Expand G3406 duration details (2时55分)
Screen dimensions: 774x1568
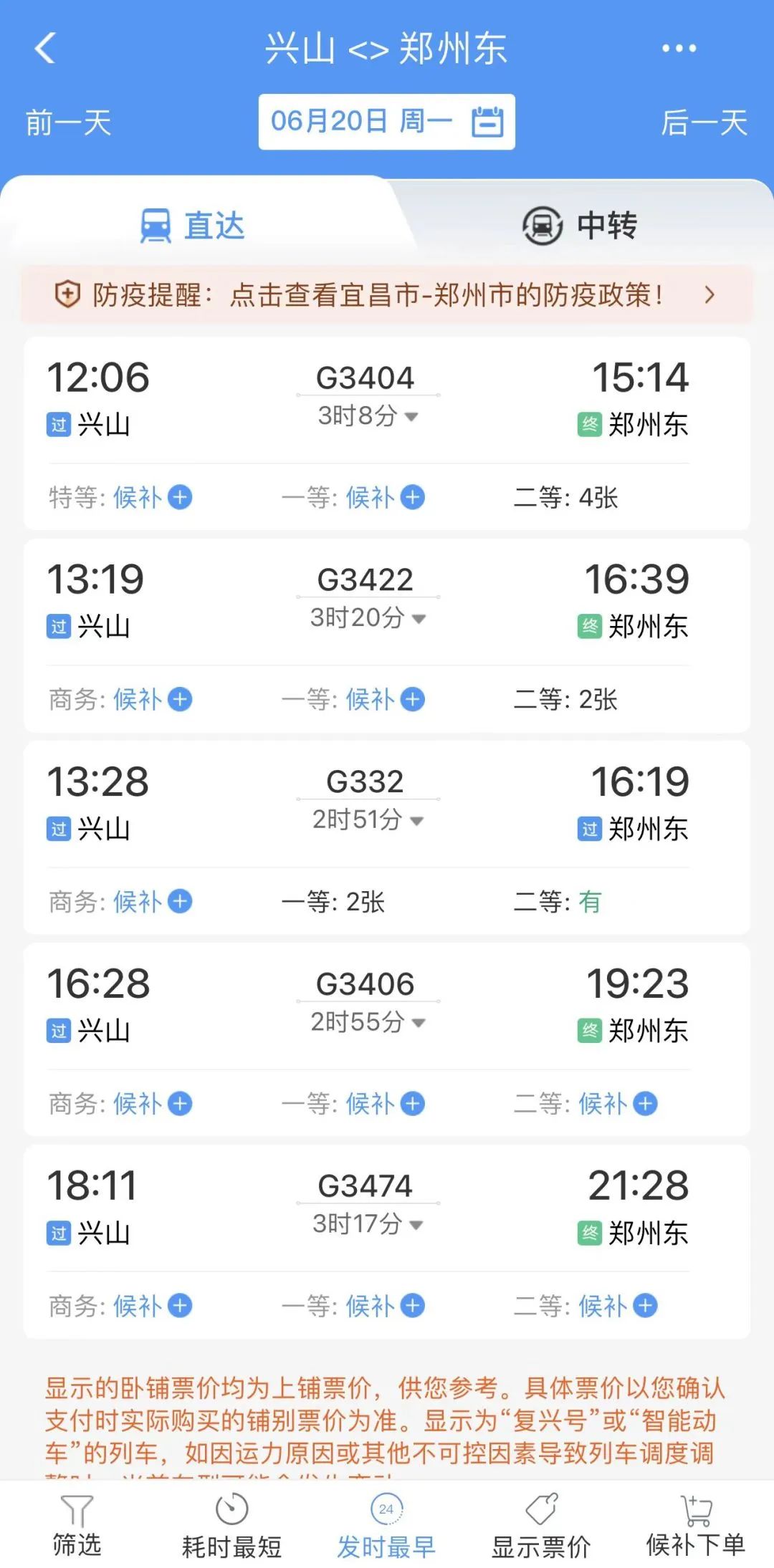click(368, 1024)
